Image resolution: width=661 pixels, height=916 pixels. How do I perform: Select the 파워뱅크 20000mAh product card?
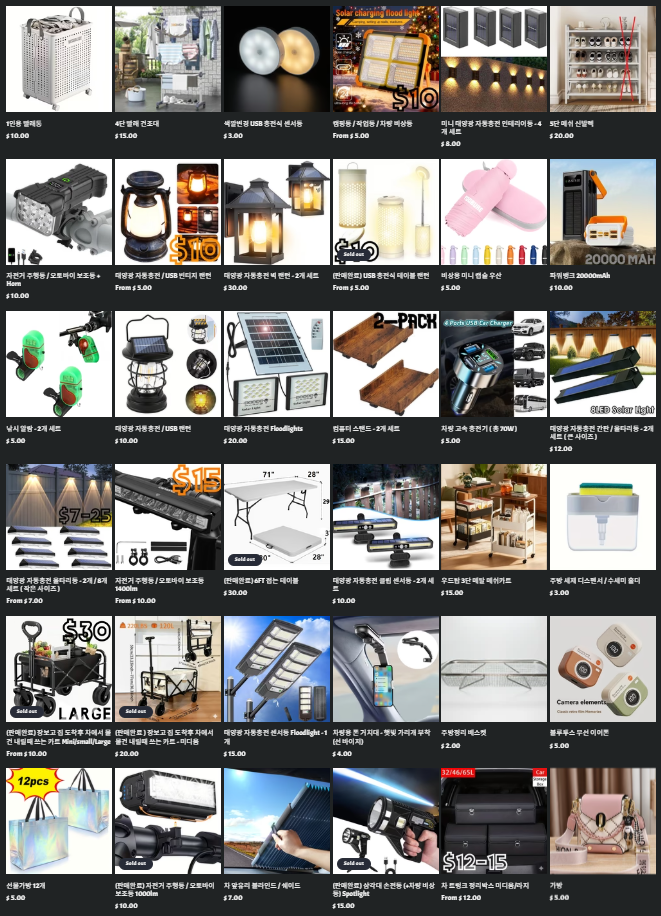[x=602, y=212]
